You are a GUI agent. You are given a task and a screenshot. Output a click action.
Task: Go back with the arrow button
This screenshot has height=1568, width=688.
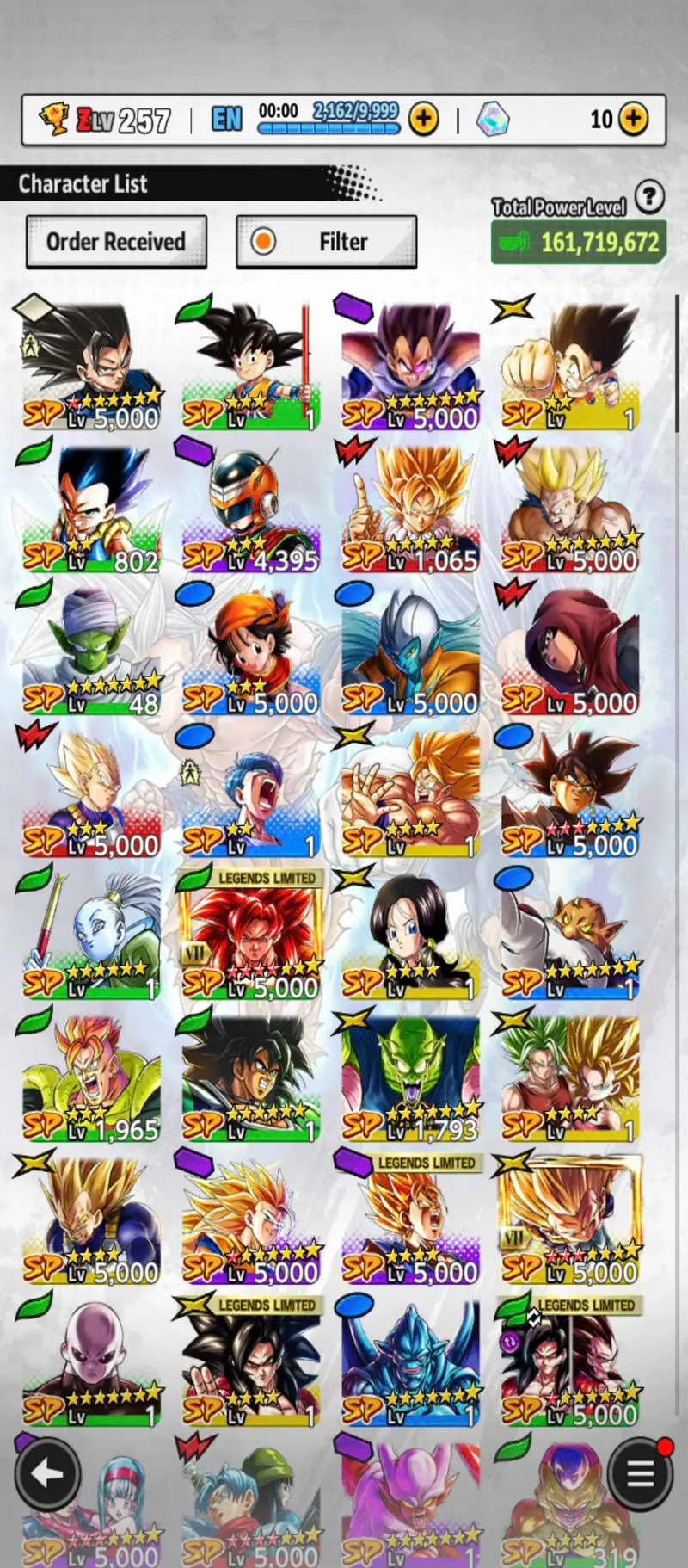47,1474
